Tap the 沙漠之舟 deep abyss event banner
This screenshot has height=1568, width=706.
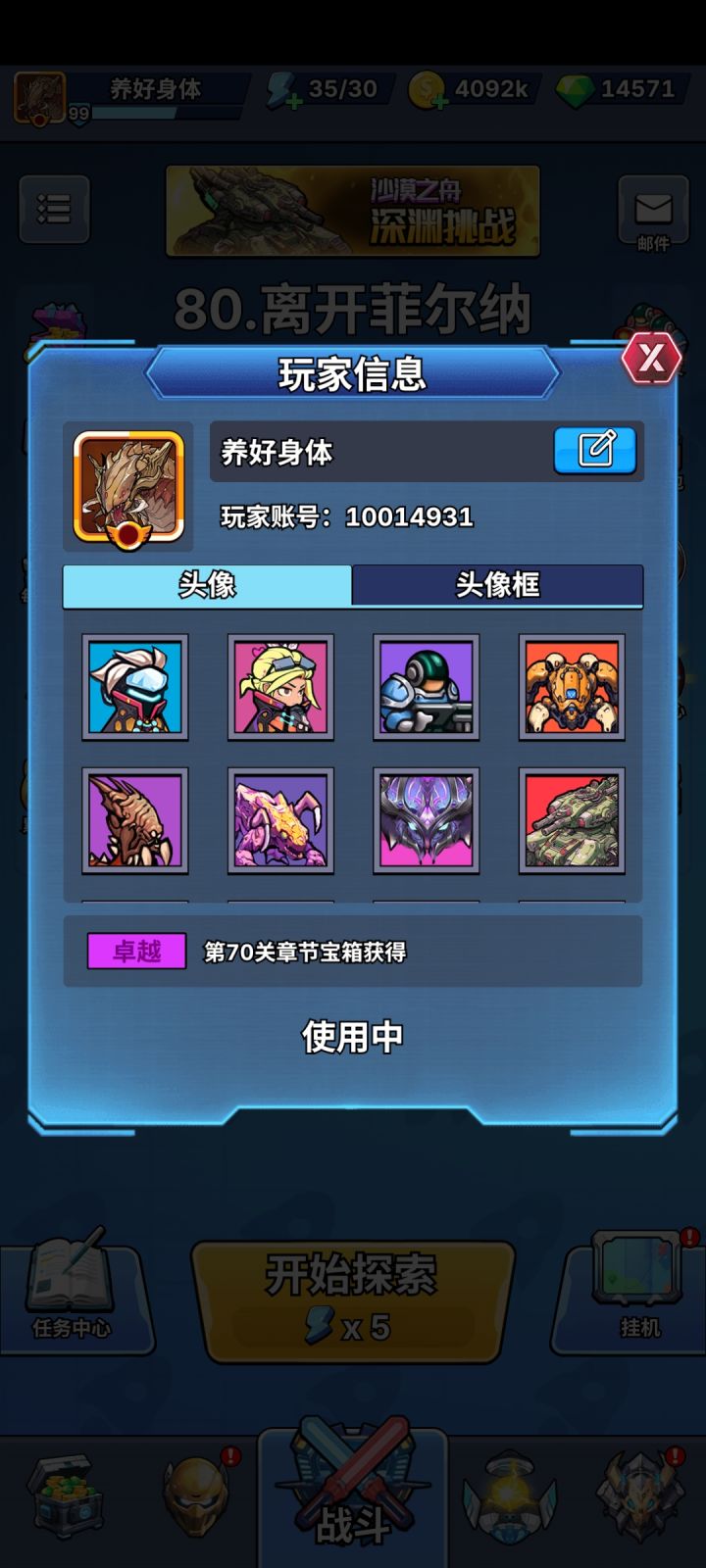pos(353,212)
